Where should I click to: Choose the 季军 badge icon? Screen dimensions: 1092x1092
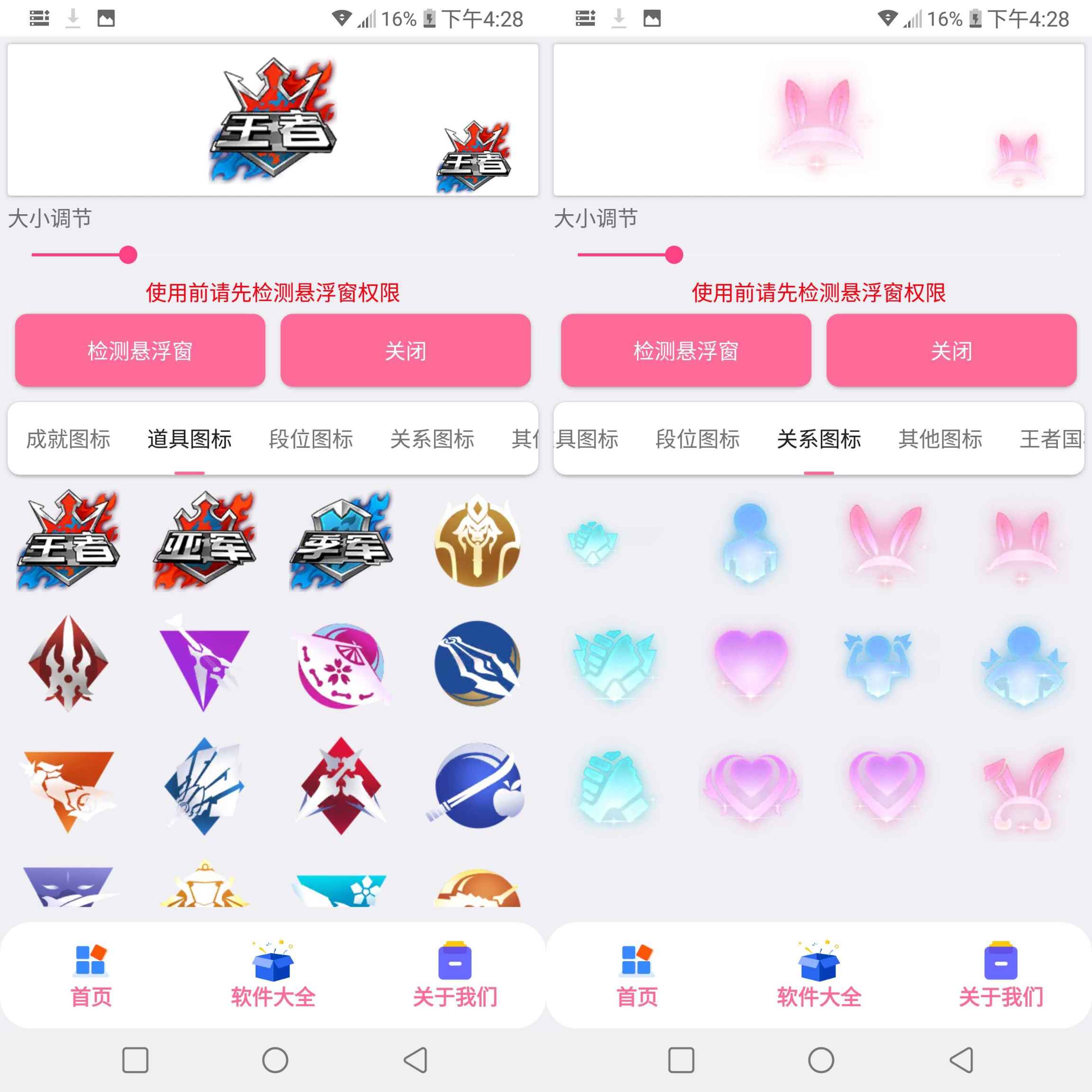click(341, 540)
